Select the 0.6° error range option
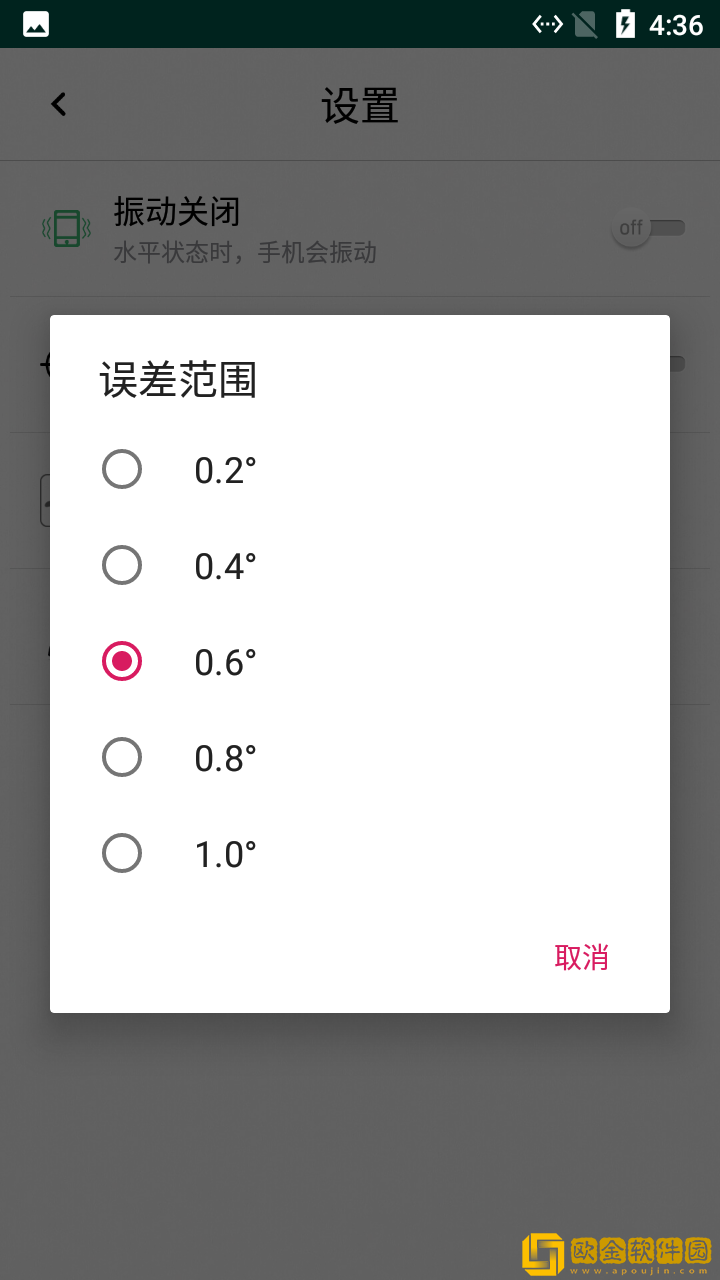The height and width of the screenshot is (1280, 720). coord(122,661)
